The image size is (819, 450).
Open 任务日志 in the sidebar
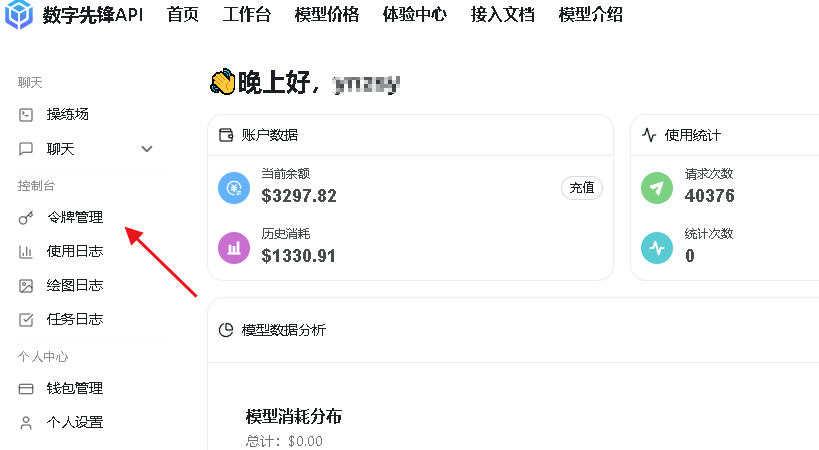pos(74,319)
